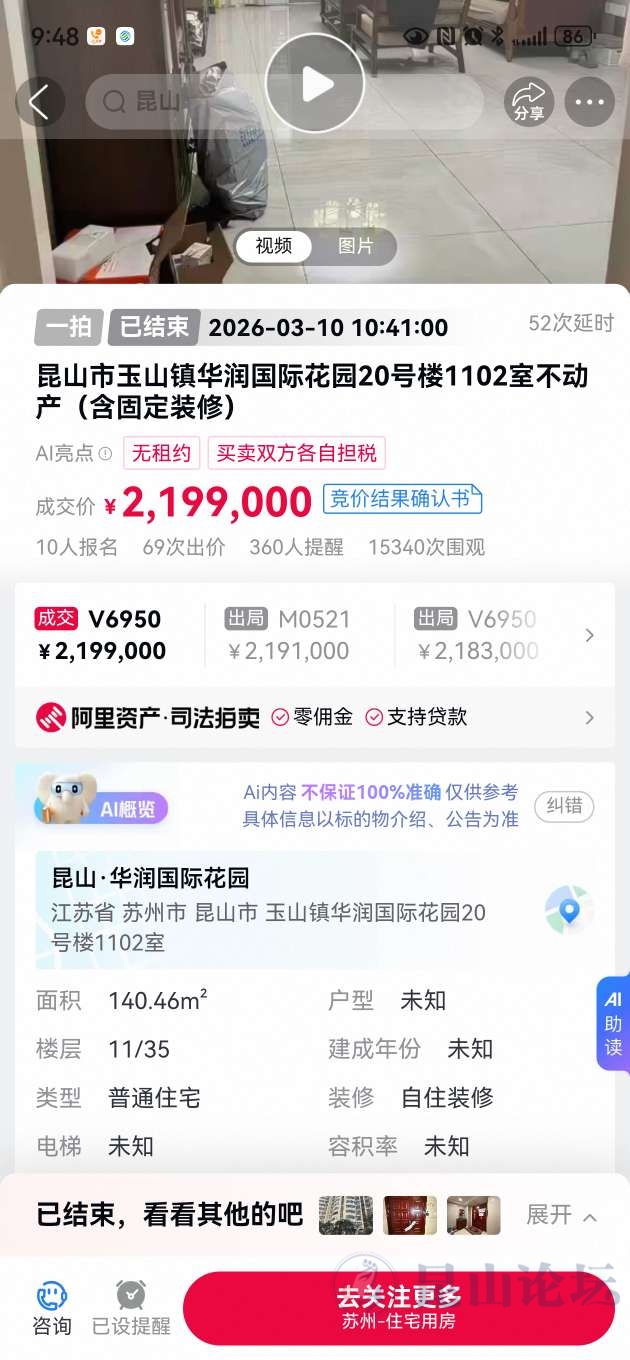This screenshot has width=630, height=1360.
Task: Open the AI助读 side tab
Action: 613,1023
